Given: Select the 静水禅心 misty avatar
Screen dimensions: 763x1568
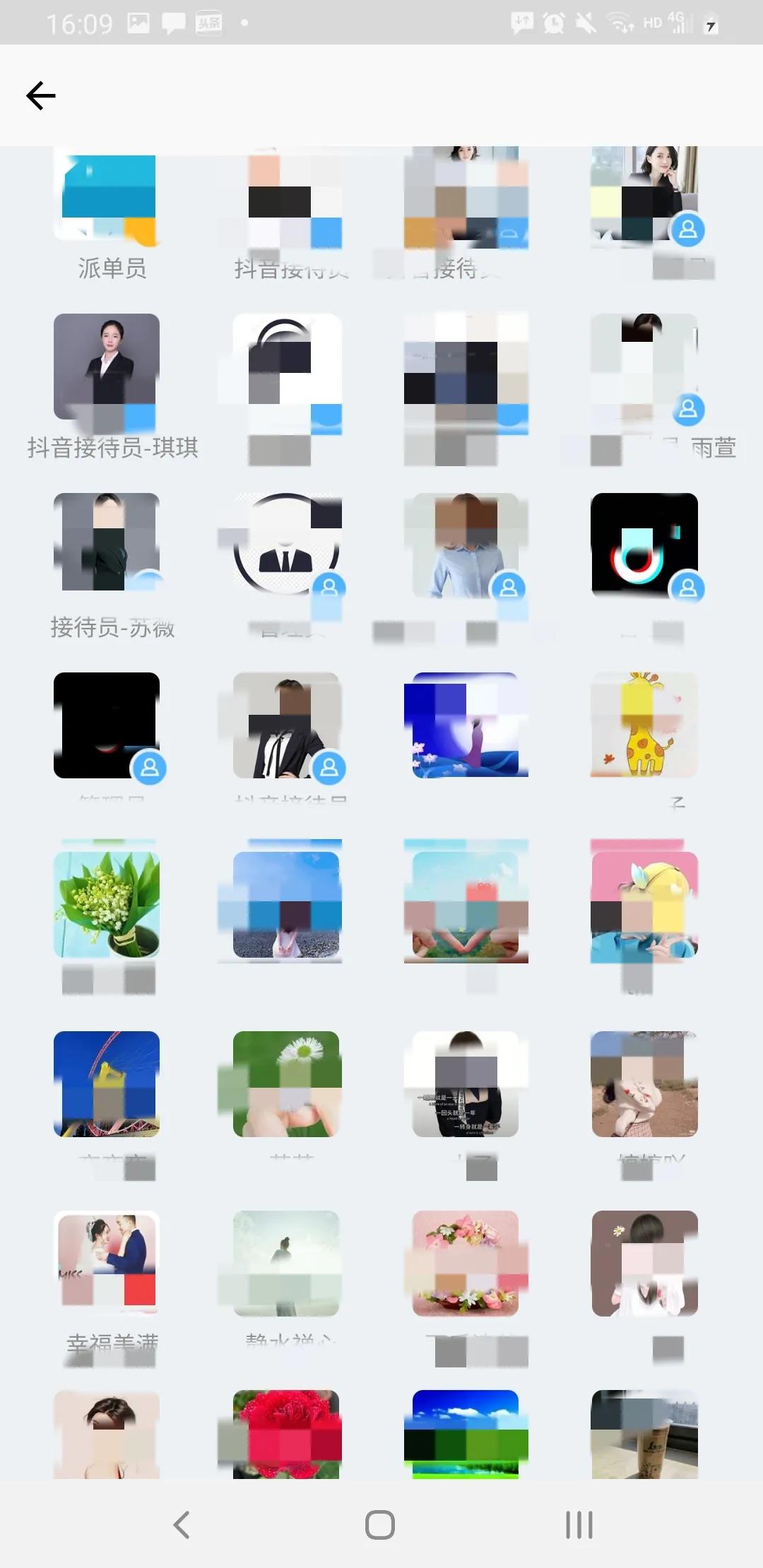Looking at the screenshot, I should 285,1264.
